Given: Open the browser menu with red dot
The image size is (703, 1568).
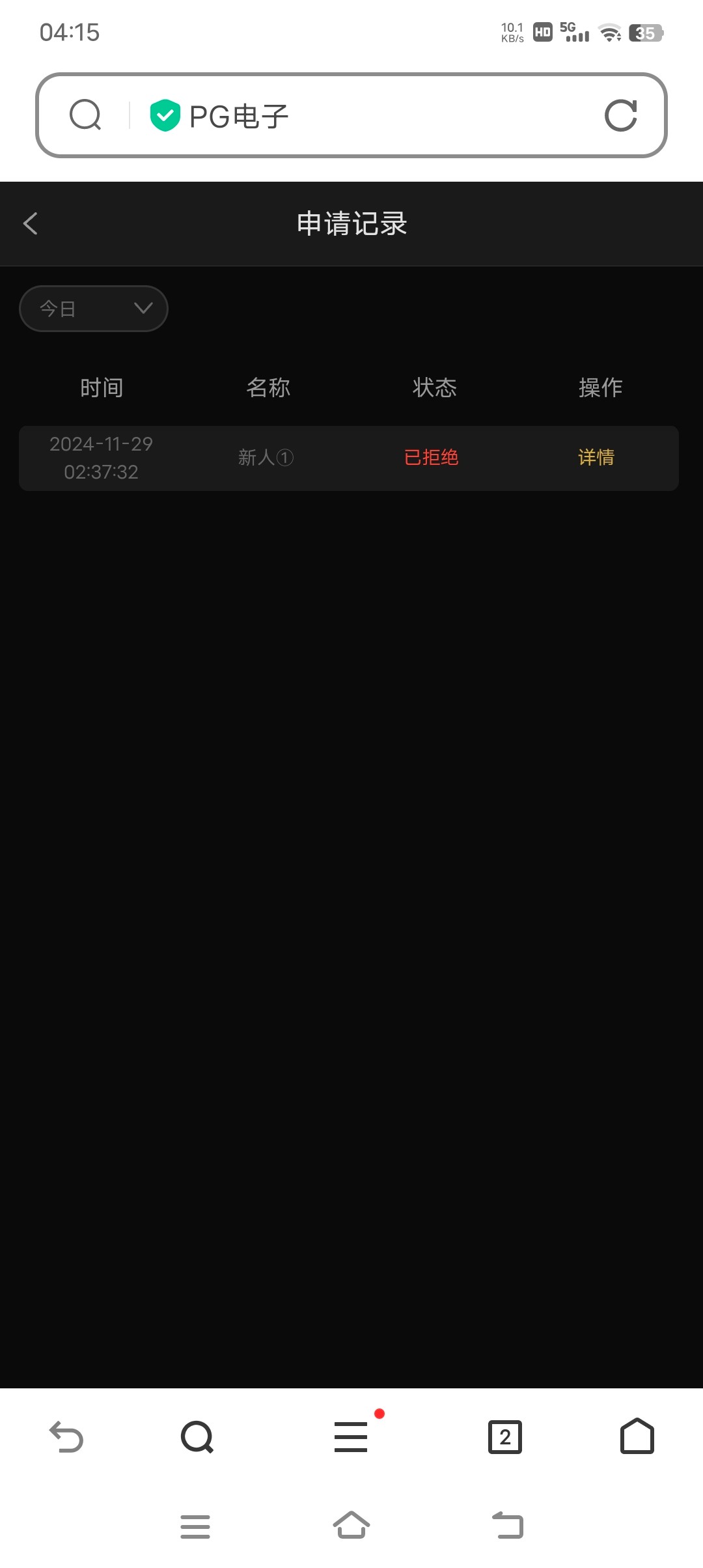Looking at the screenshot, I should [x=351, y=1436].
